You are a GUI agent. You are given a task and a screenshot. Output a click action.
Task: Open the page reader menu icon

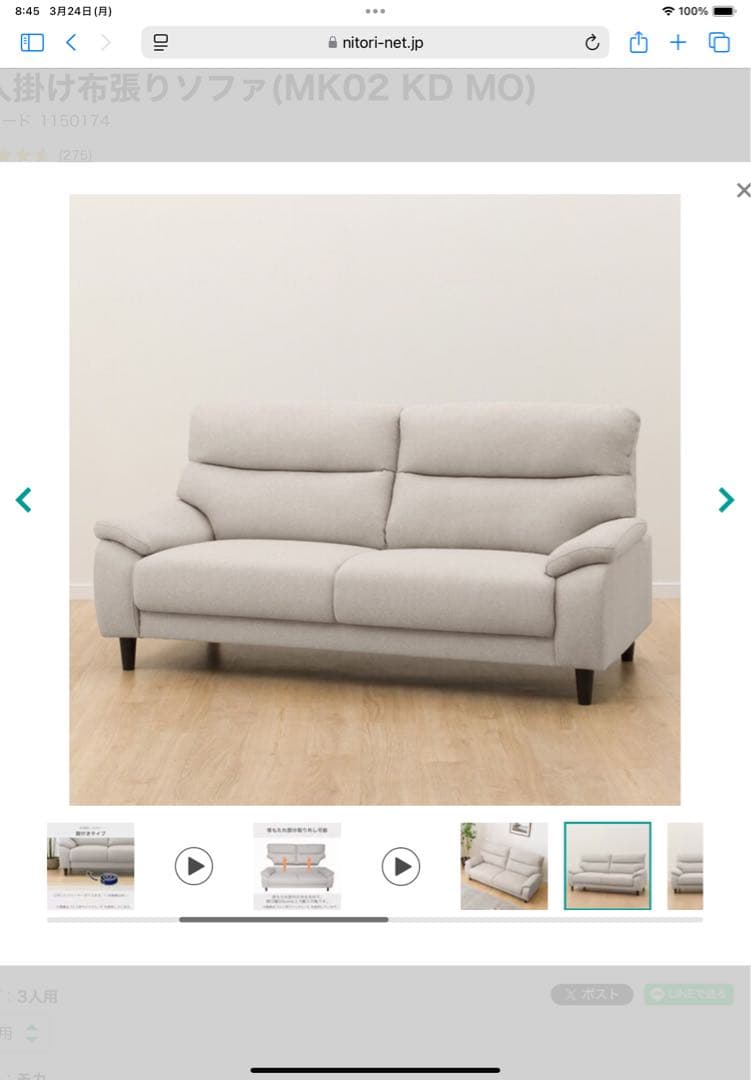[x=161, y=43]
